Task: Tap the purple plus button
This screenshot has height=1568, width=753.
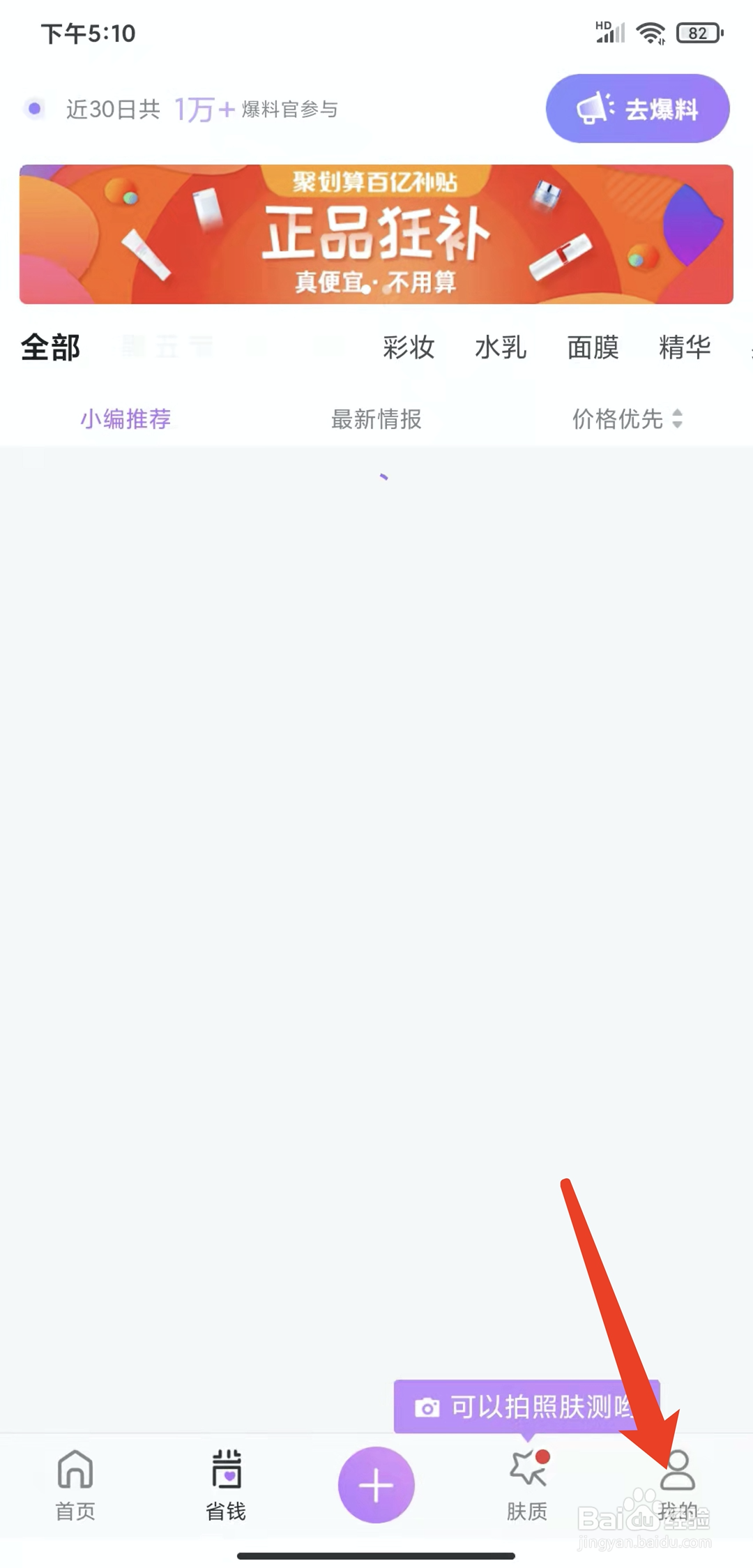Action: pyautogui.click(x=376, y=1484)
